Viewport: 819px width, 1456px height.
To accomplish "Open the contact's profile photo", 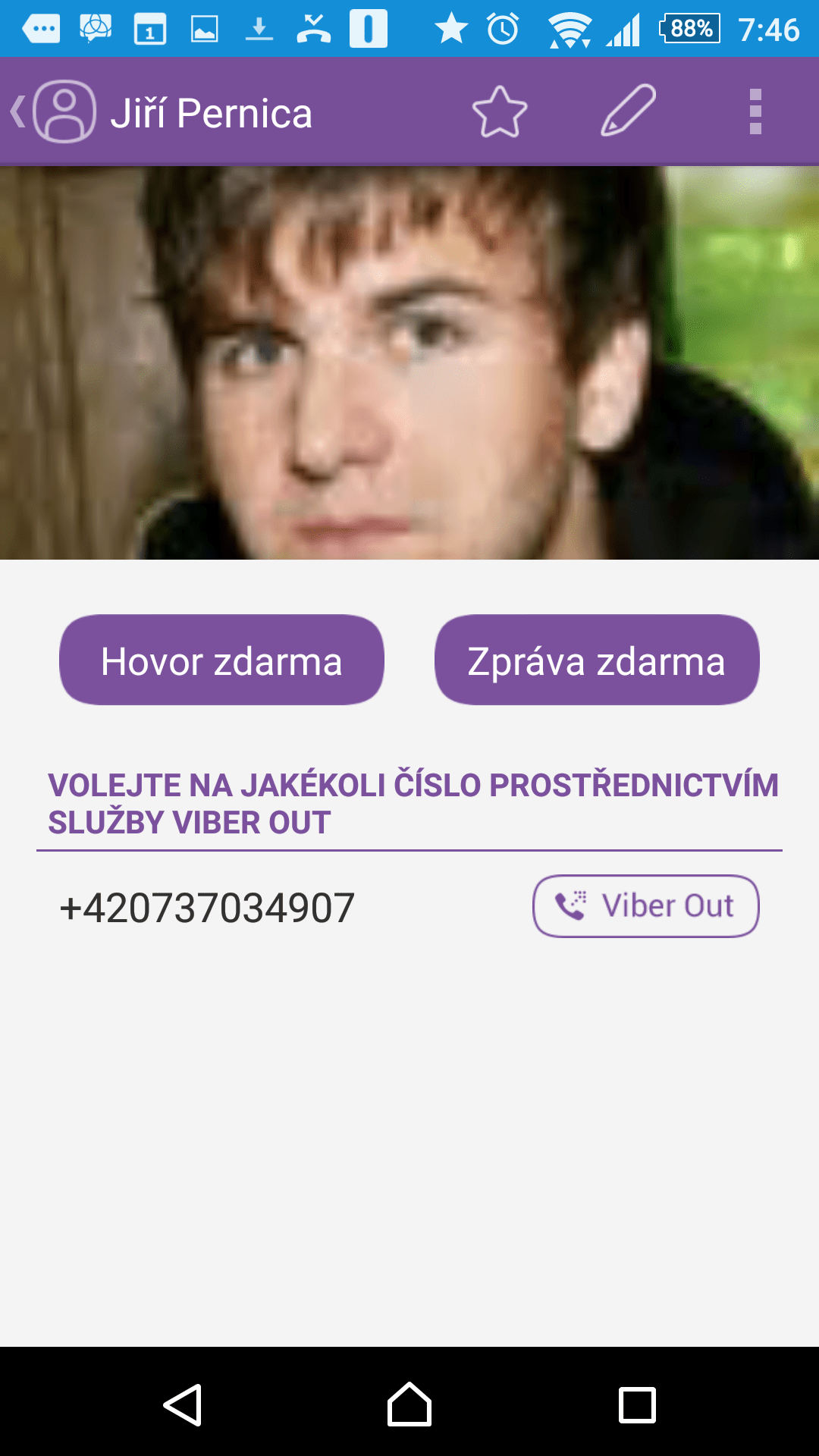I will coord(409,362).
